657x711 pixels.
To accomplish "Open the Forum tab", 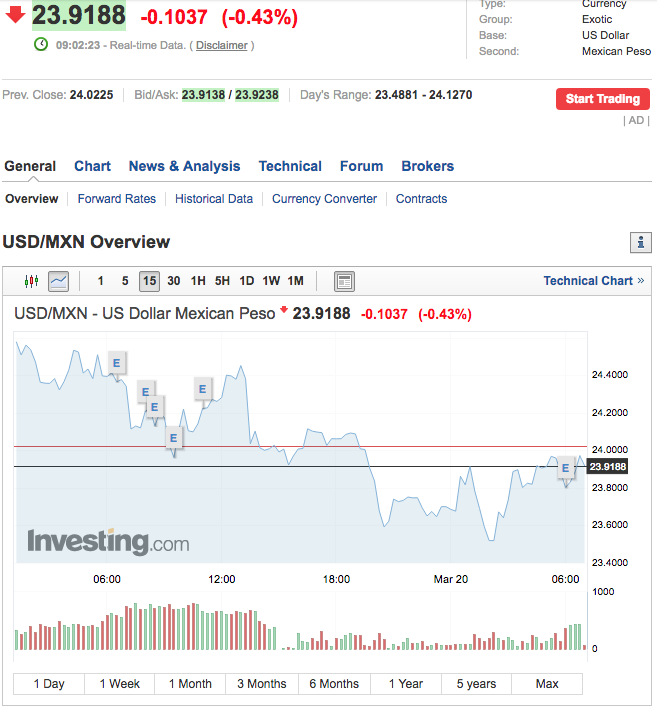I will point(361,166).
